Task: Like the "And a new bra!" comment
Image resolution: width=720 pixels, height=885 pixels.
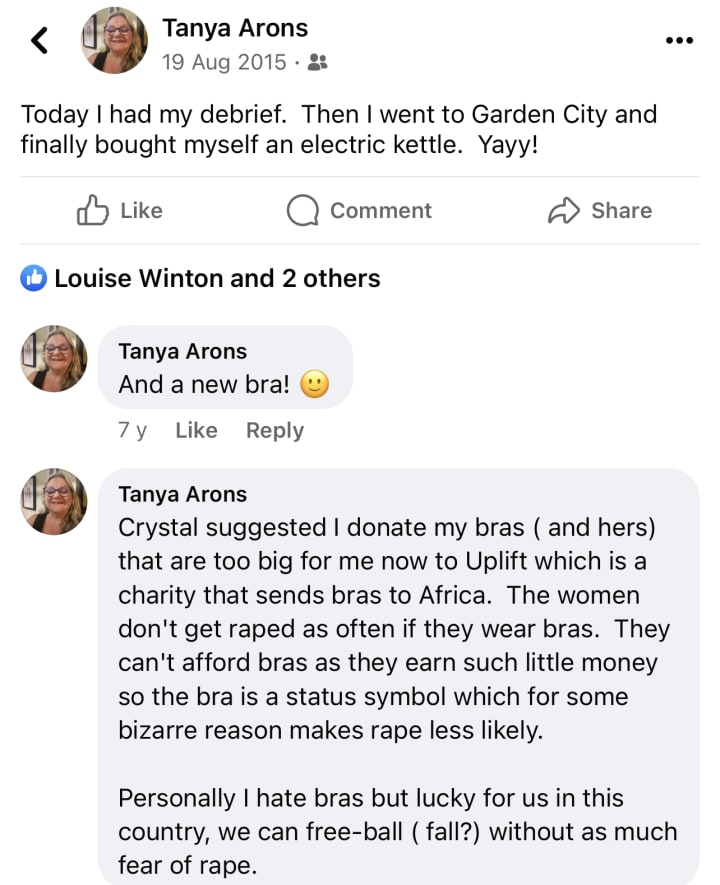Action: (x=196, y=430)
